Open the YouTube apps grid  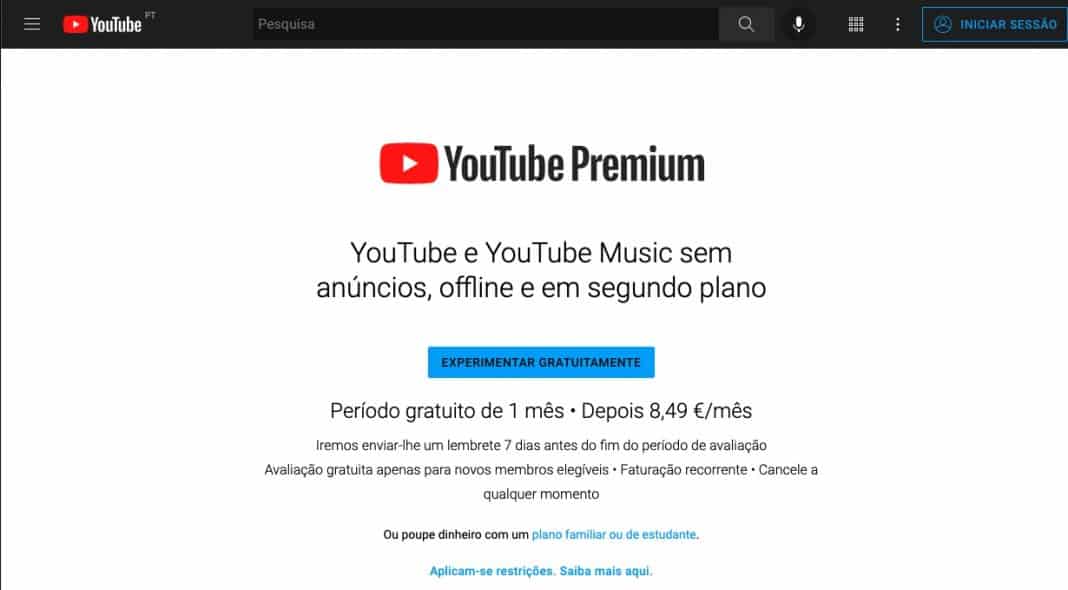856,24
